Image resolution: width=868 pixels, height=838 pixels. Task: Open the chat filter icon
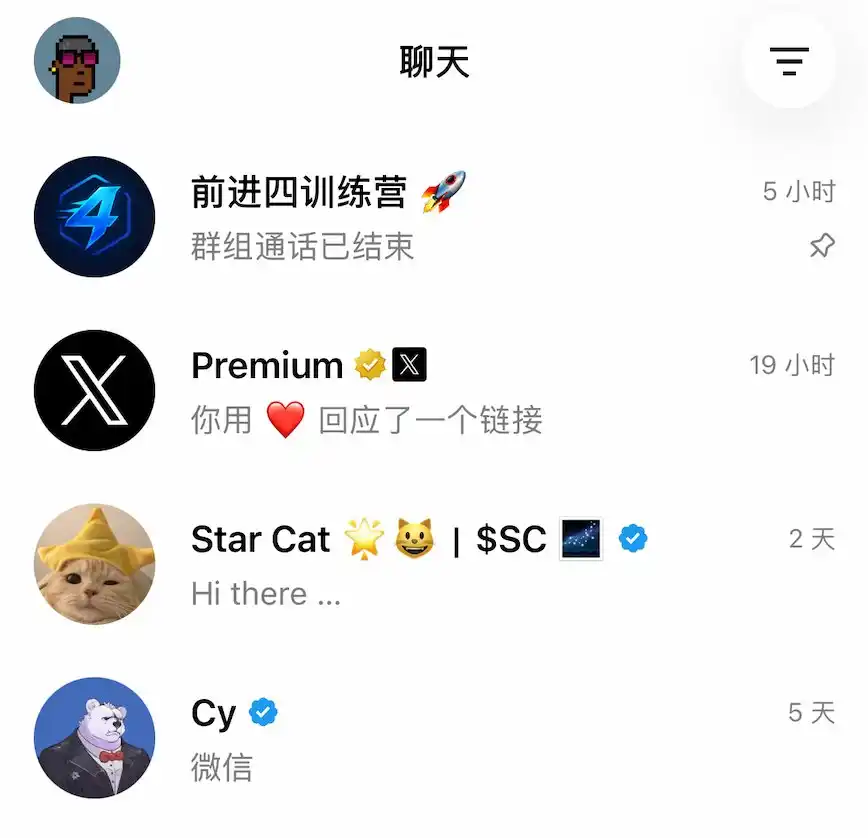(x=789, y=62)
